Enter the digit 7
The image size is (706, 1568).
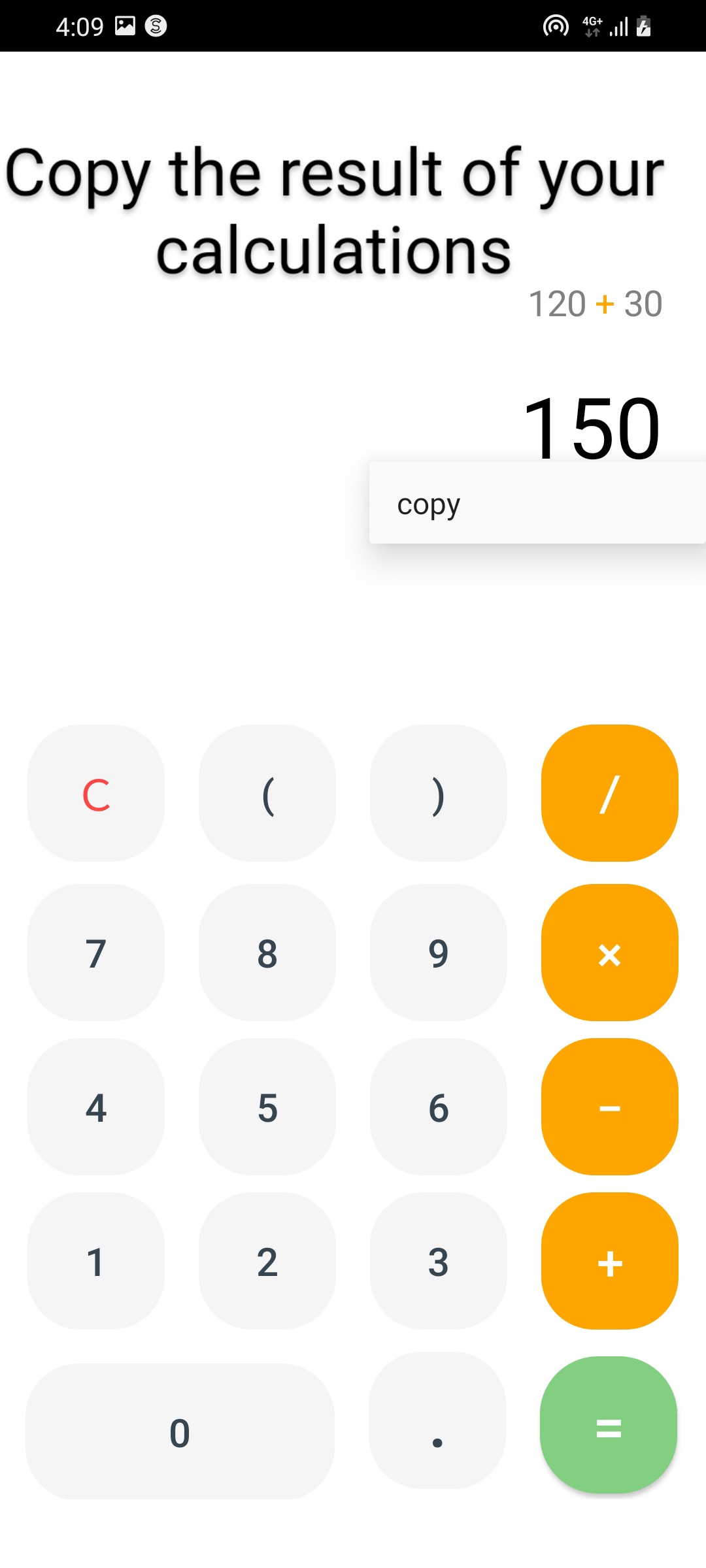pyautogui.click(x=96, y=953)
